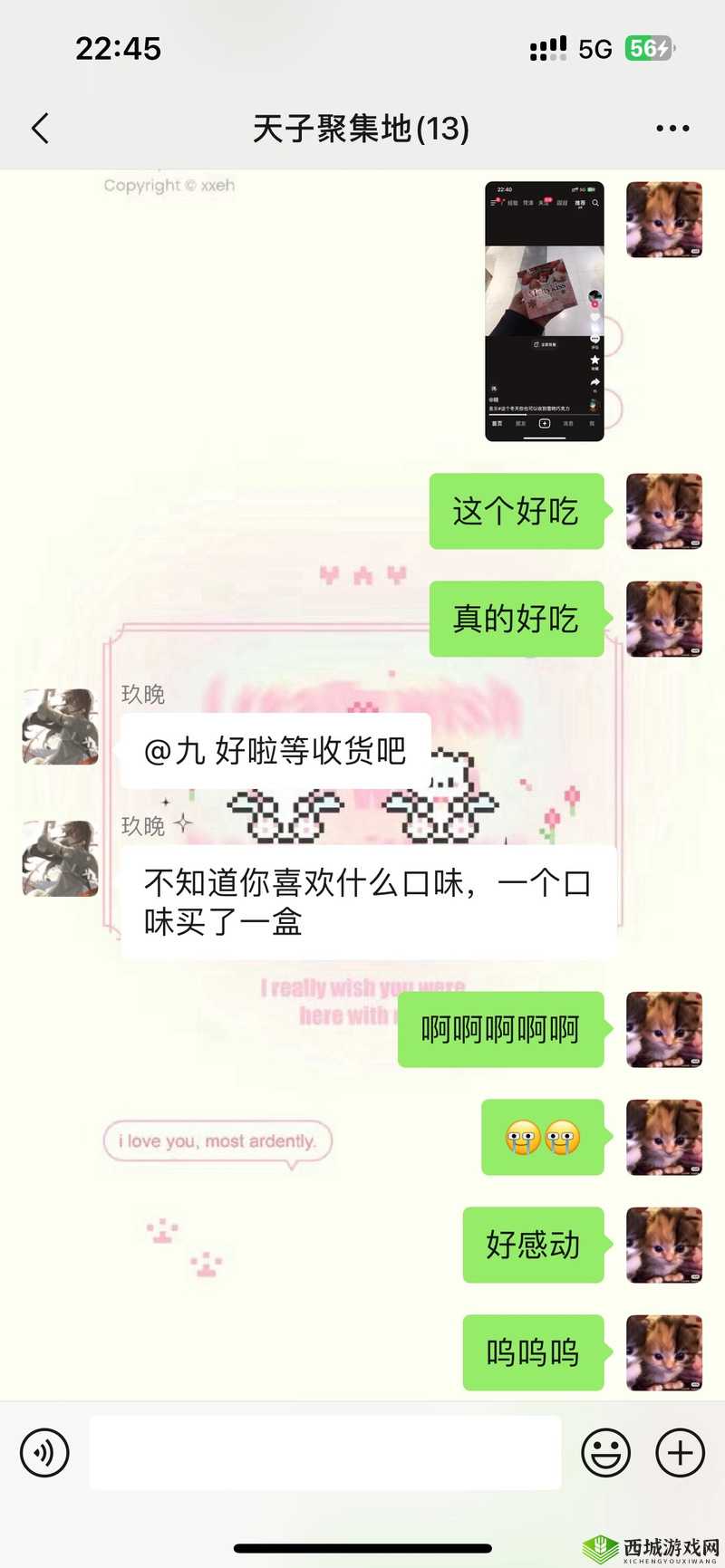Select the 好感动 message bubble

tap(533, 1246)
